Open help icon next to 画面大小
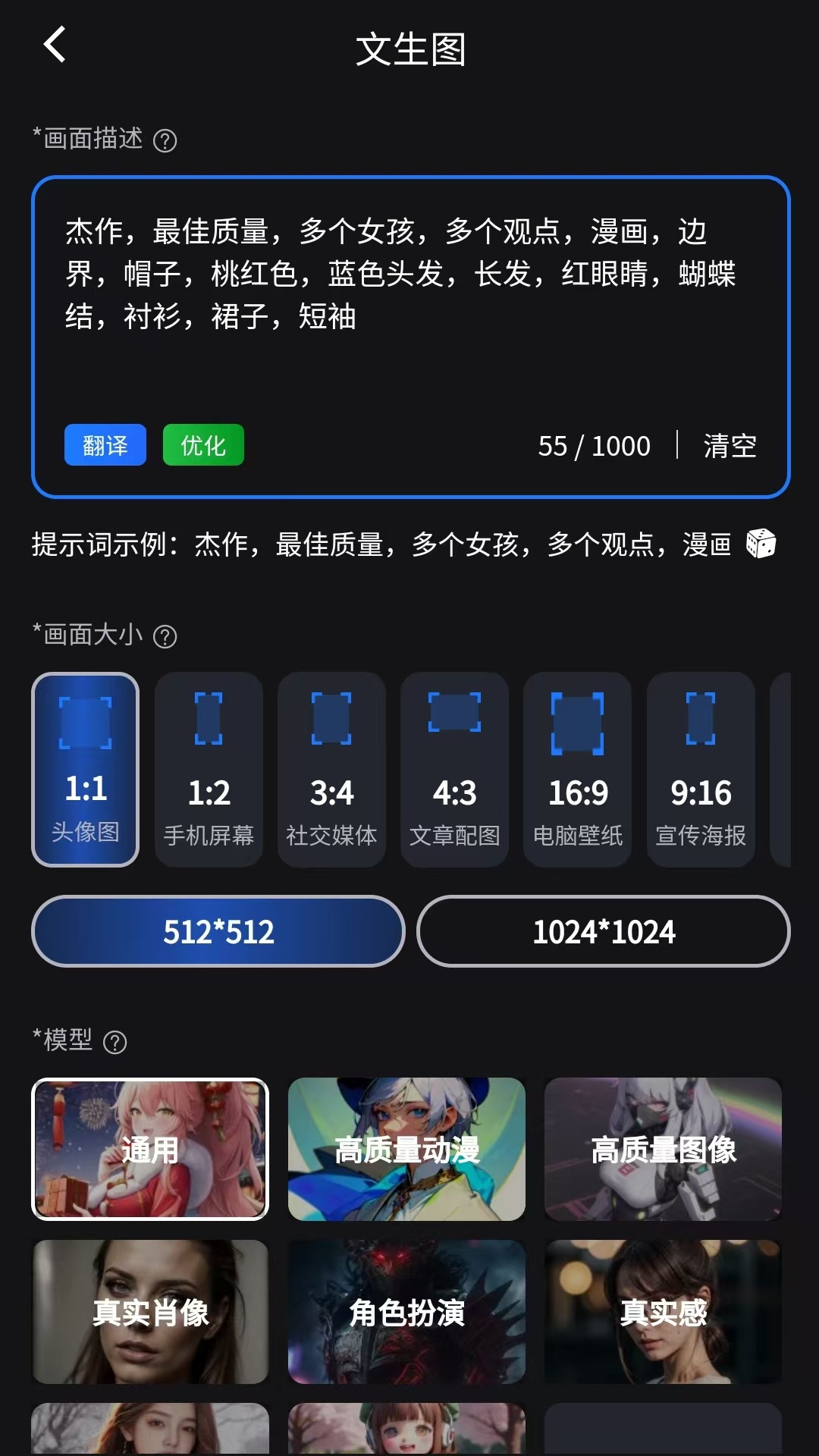The image size is (819, 1456). (165, 636)
